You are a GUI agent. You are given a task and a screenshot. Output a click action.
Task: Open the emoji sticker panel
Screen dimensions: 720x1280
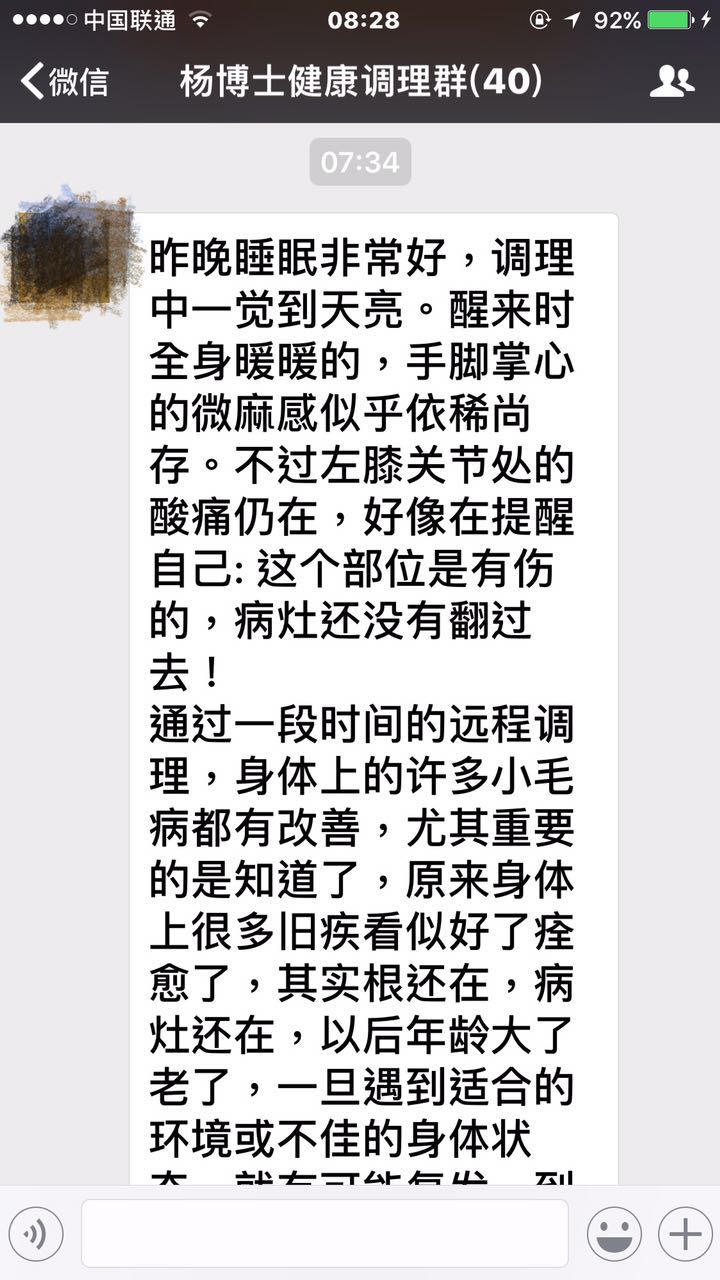[x=614, y=1234]
